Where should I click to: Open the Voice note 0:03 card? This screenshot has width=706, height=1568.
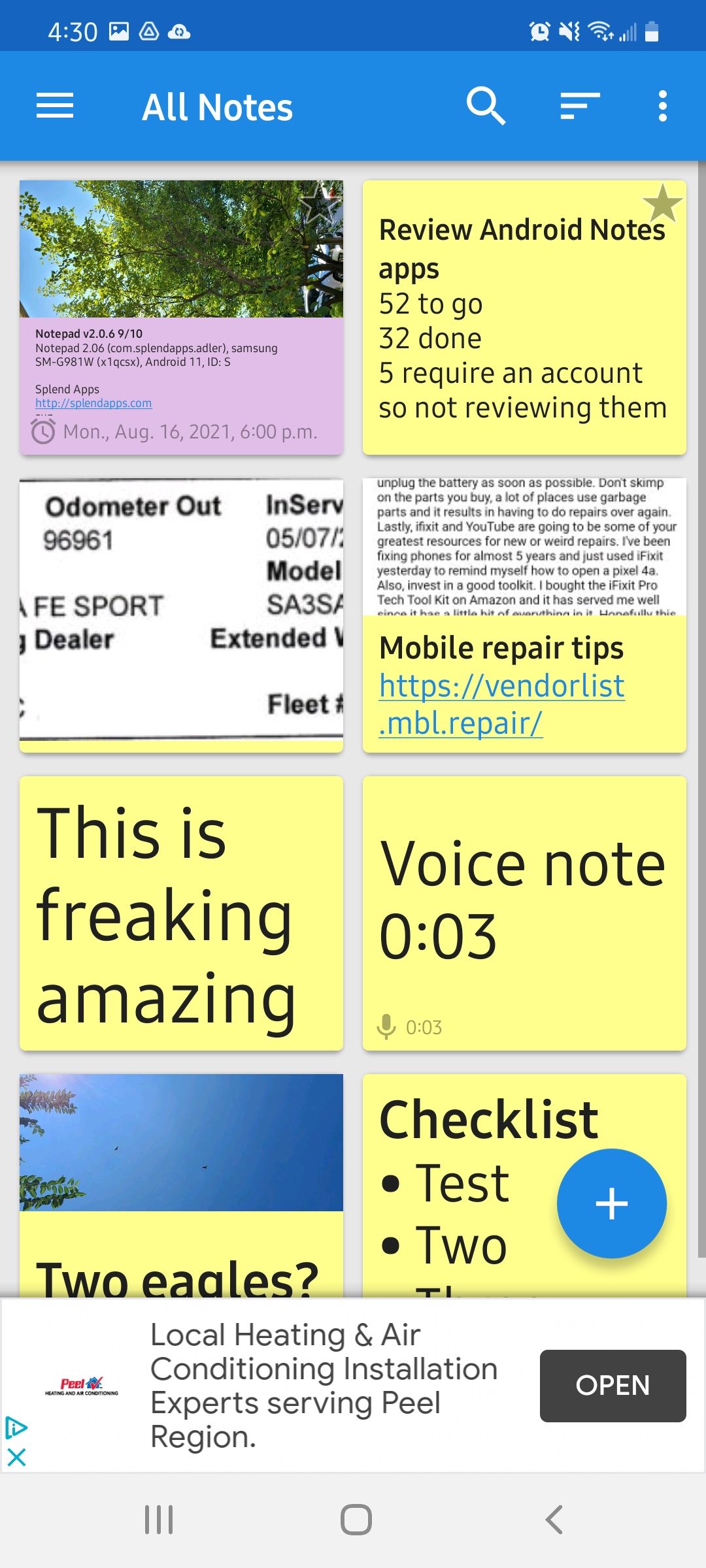523,913
